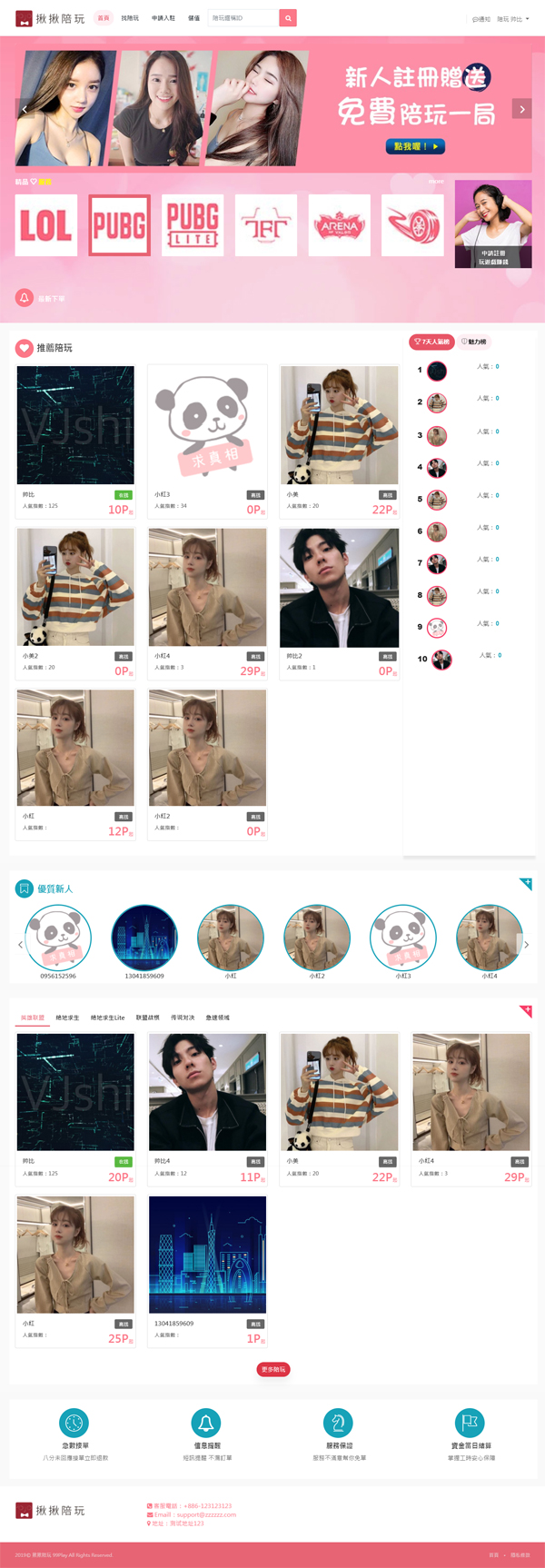Show previous banner slide arrow
The image size is (545, 1568).
coord(25,108)
